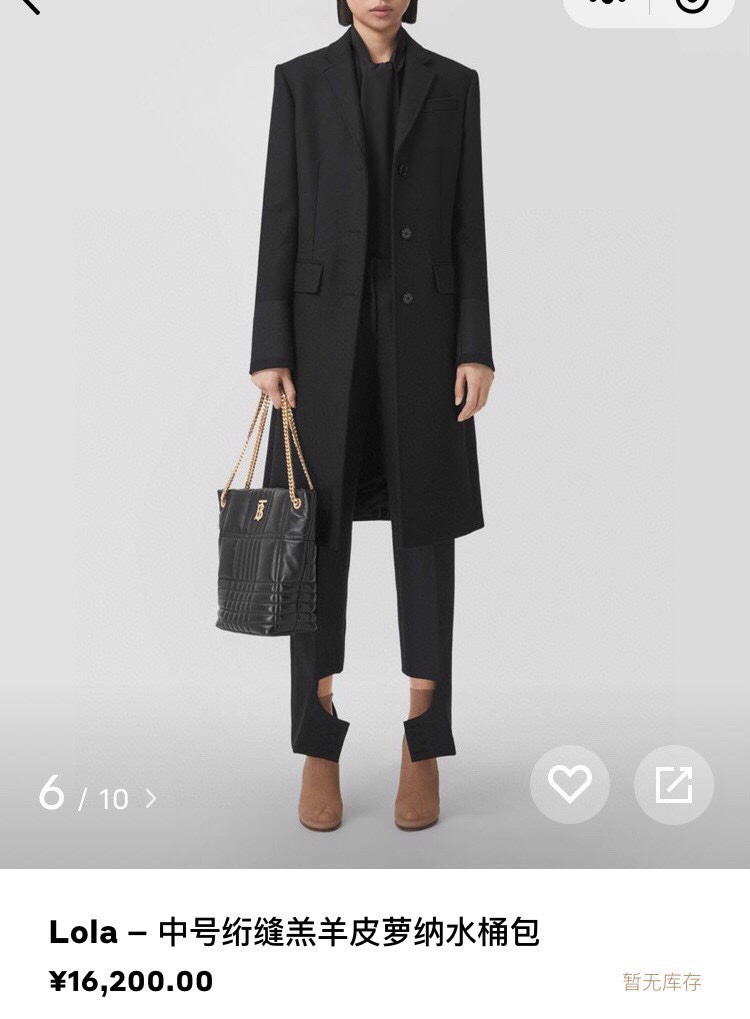The image size is (750, 1019).
Task: Close the mini program via circle icon
Action: point(691,3)
